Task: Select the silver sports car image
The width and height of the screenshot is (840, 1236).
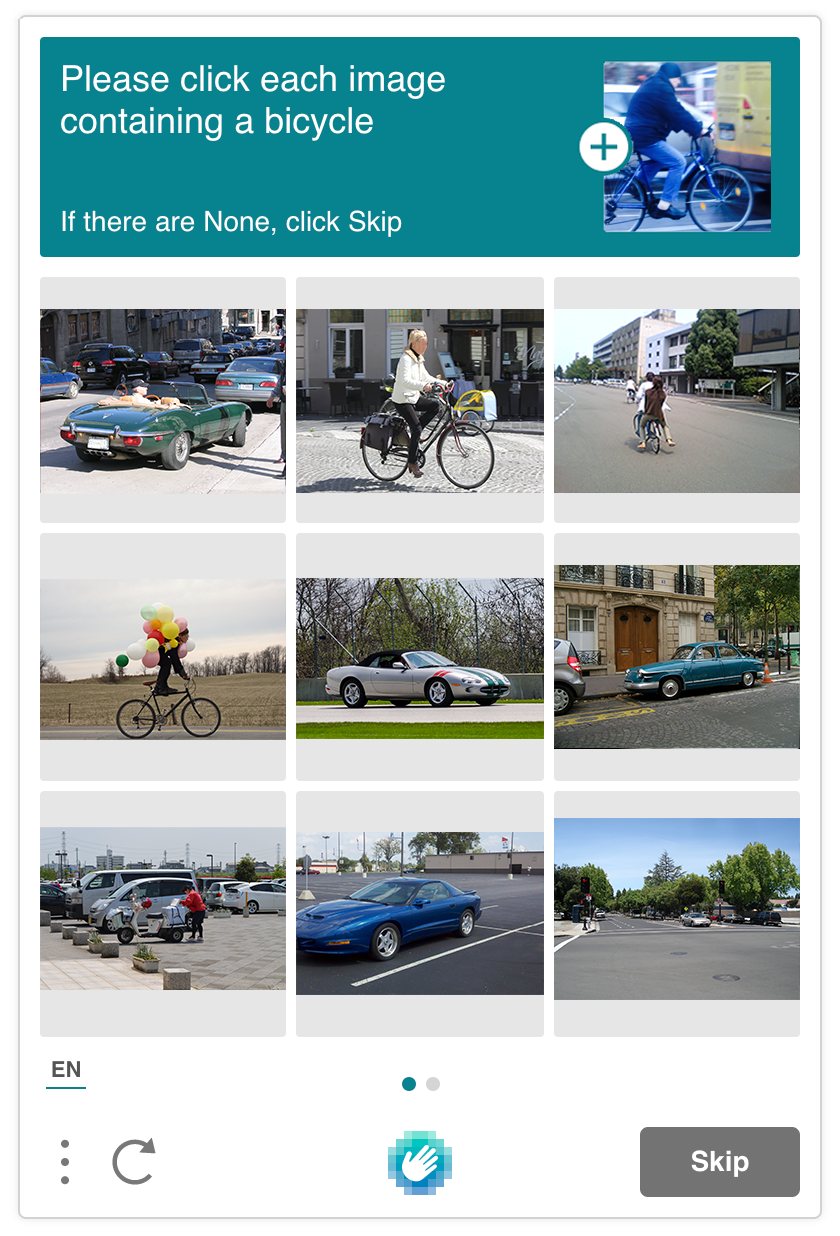Action: 420,657
